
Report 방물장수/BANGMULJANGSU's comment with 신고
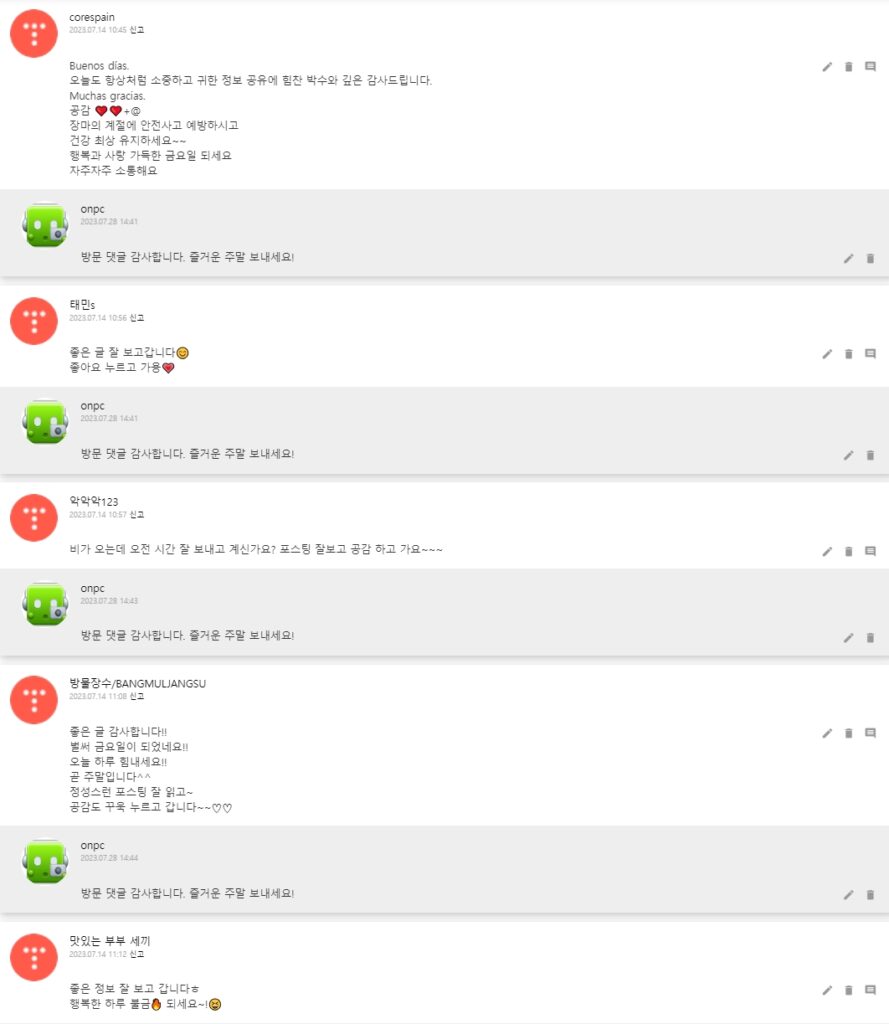137,696
